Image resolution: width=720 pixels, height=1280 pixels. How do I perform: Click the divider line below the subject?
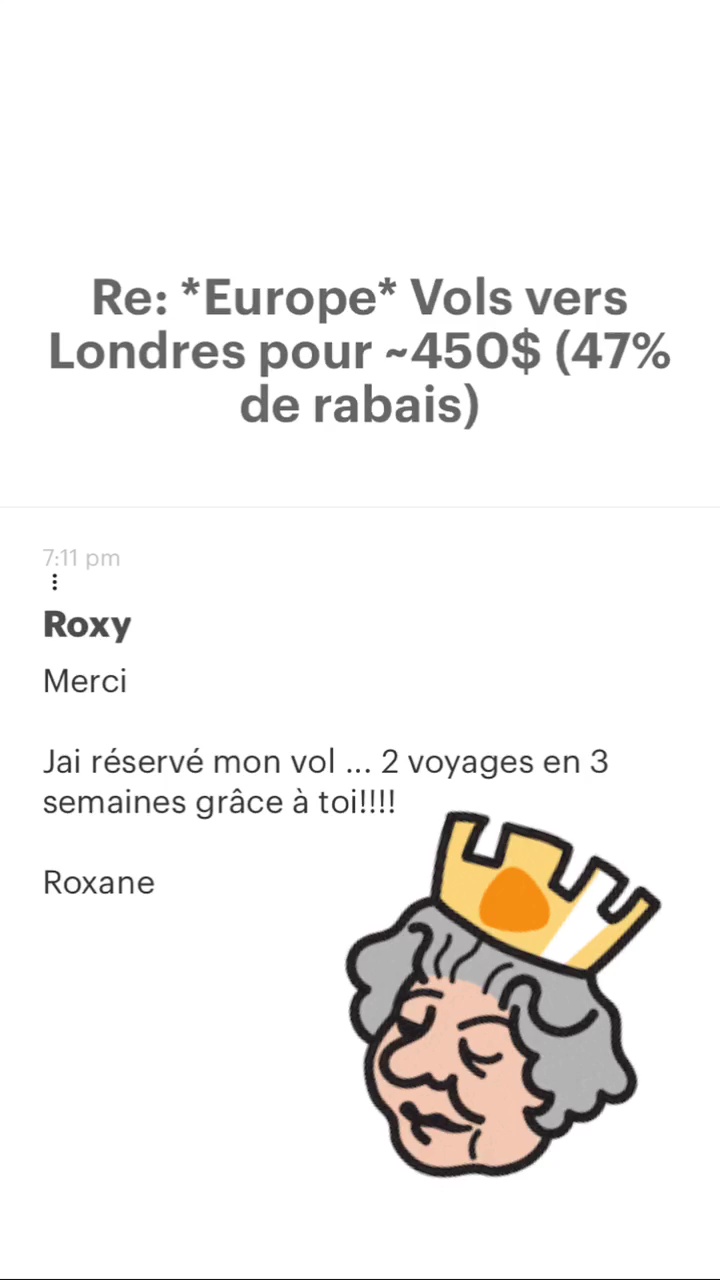pyautogui.click(x=360, y=505)
